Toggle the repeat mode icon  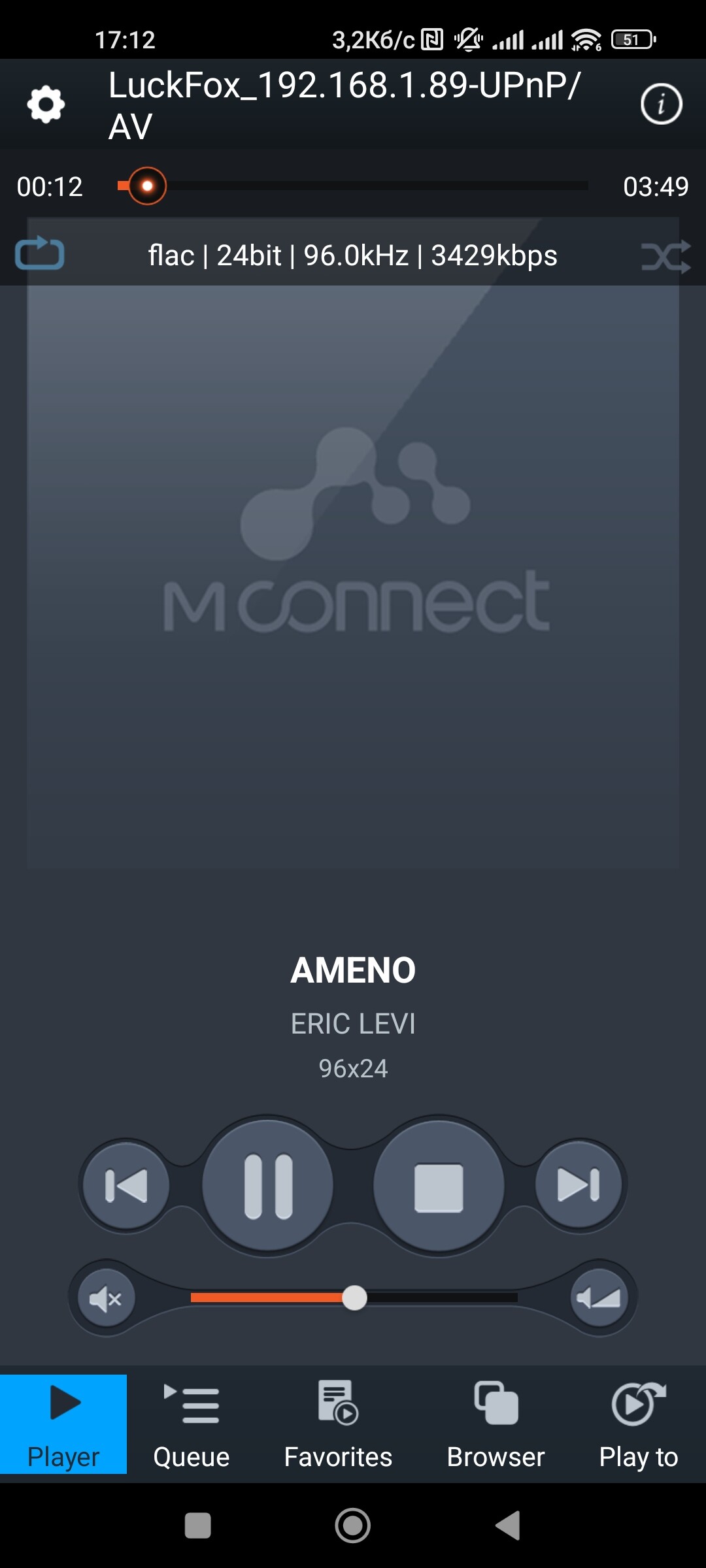click(40, 253)
